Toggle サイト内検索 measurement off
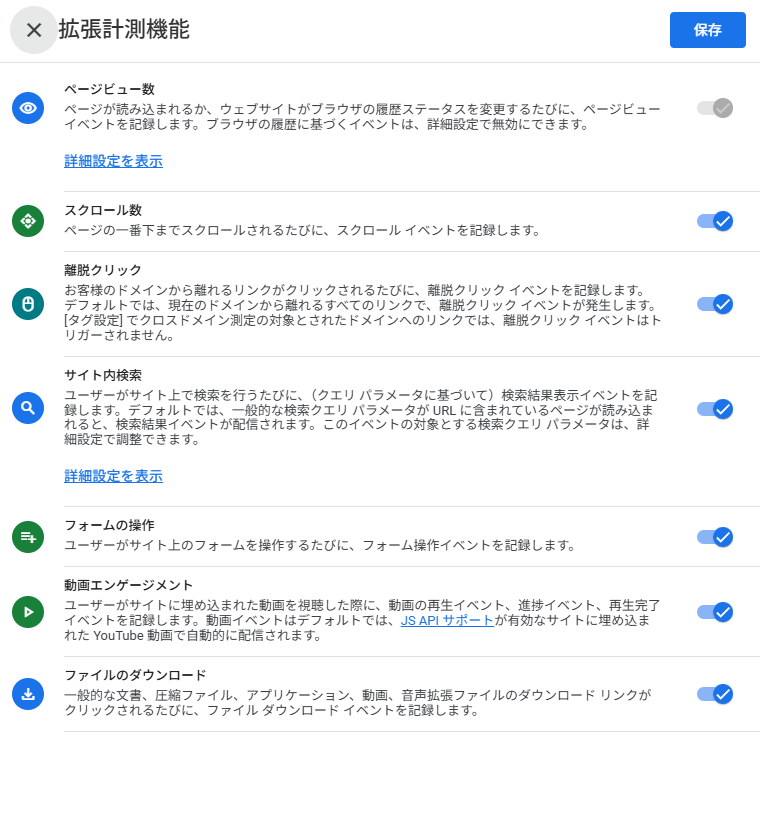 point(715,409)
